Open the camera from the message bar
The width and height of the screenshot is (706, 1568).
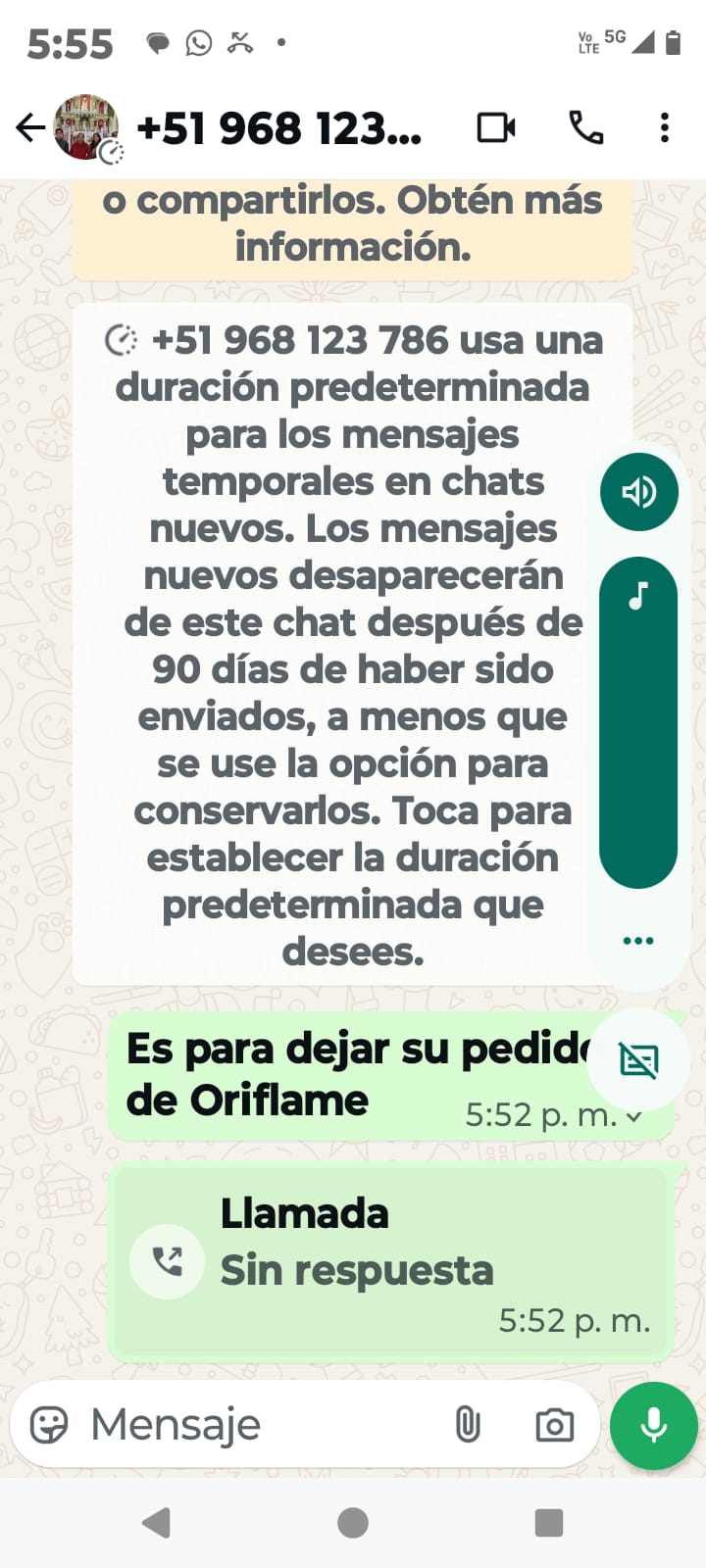tap(554, 1425)
